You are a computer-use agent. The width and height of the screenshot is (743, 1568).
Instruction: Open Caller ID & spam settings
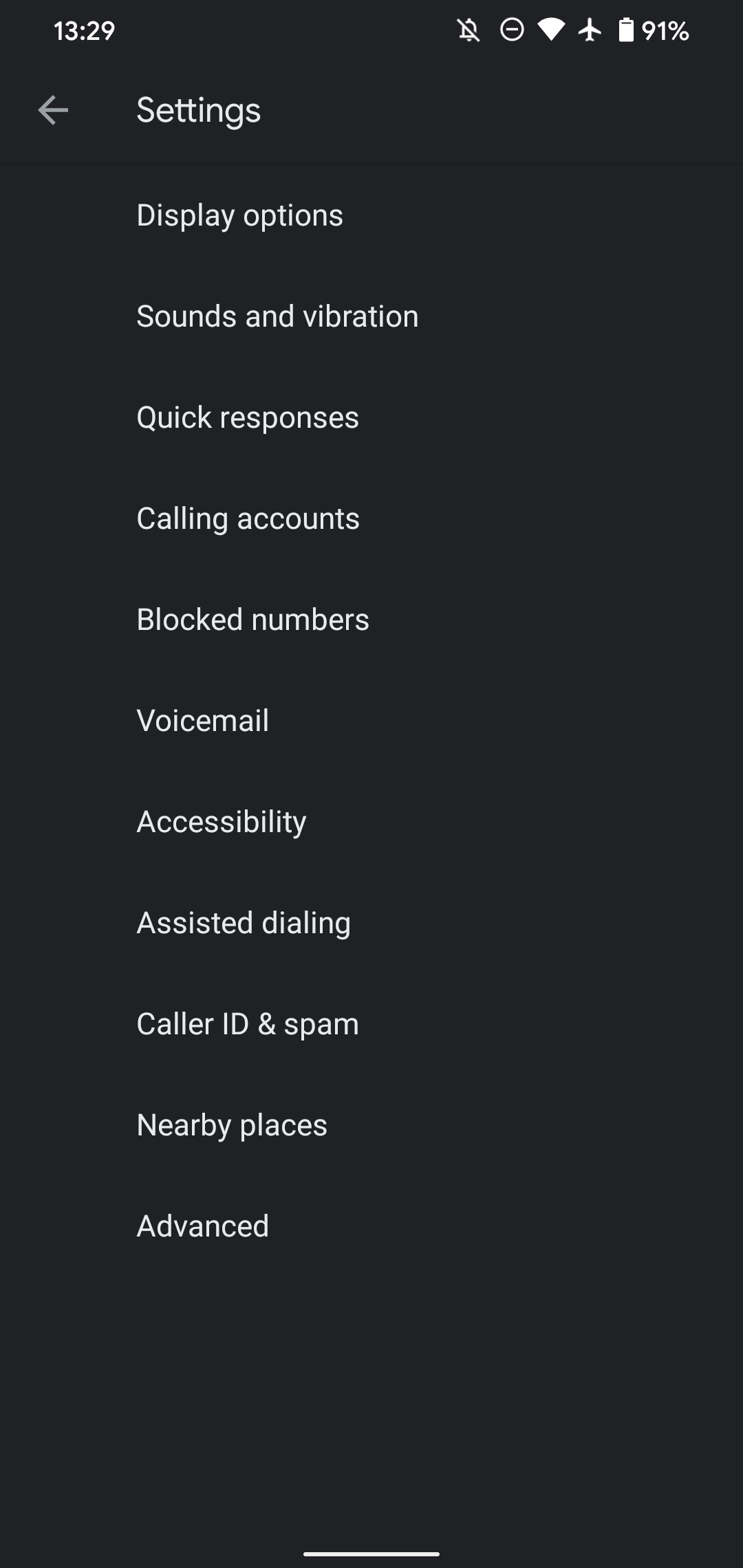[x=247, y=1023]
